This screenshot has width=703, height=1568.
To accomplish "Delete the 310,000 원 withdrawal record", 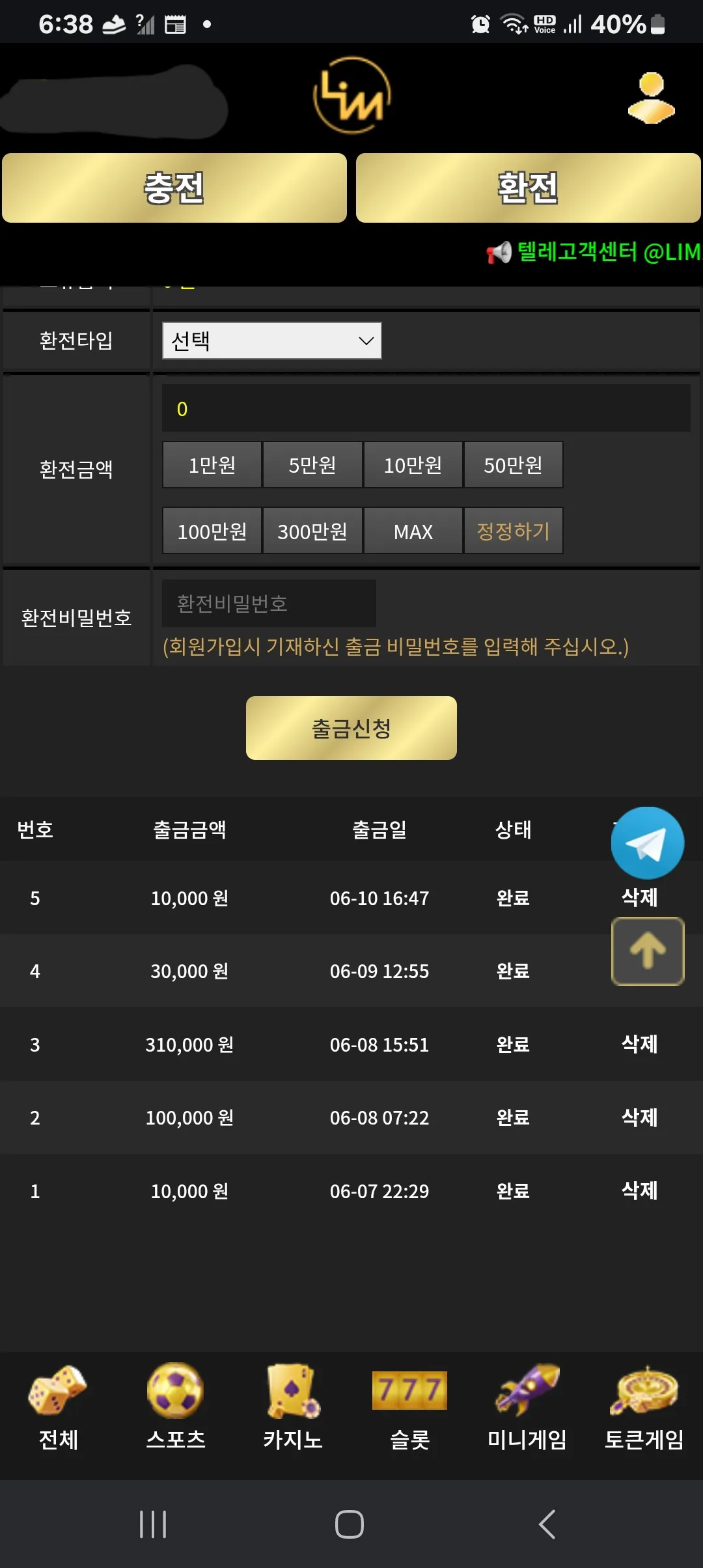I will coord(639,1044).
